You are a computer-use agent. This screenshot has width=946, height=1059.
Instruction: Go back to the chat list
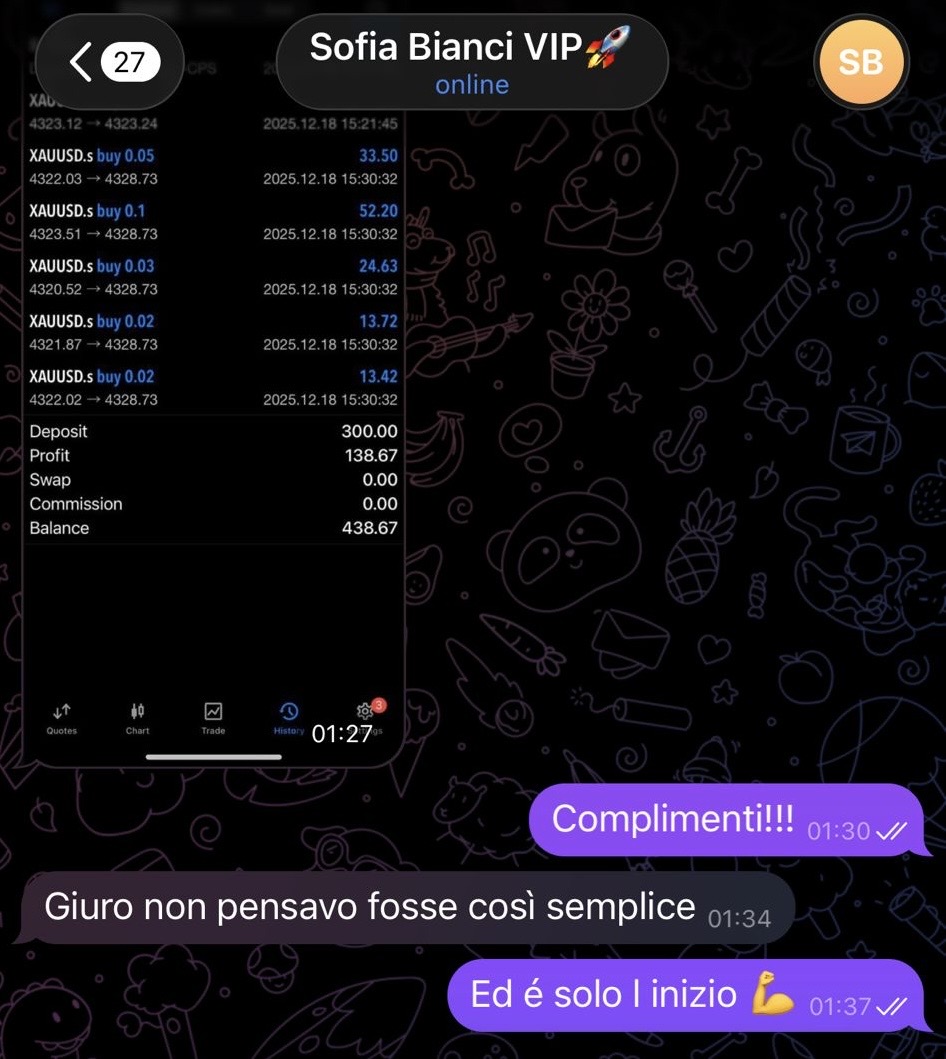108,63
